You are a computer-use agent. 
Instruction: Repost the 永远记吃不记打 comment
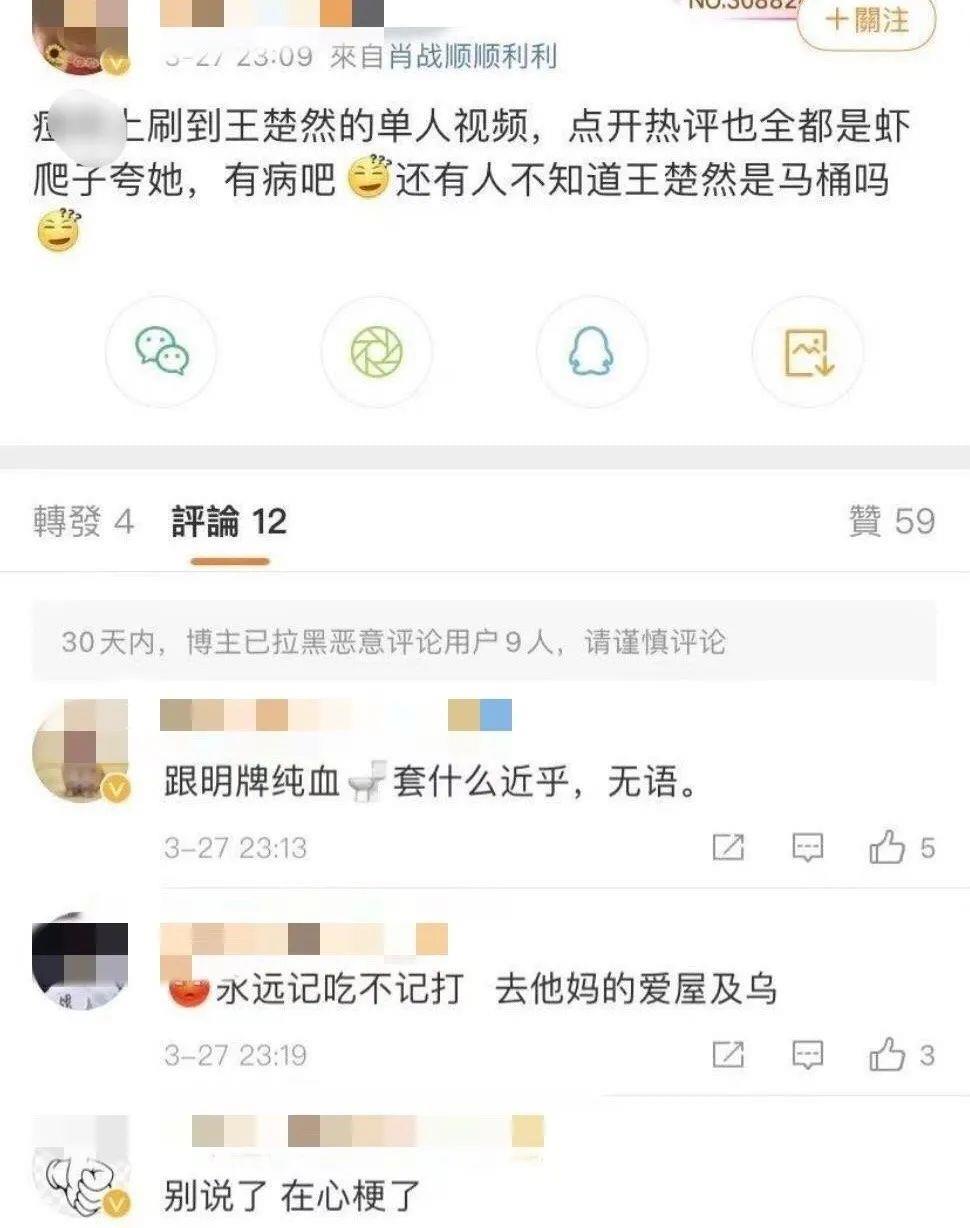tap(728, 1055)
